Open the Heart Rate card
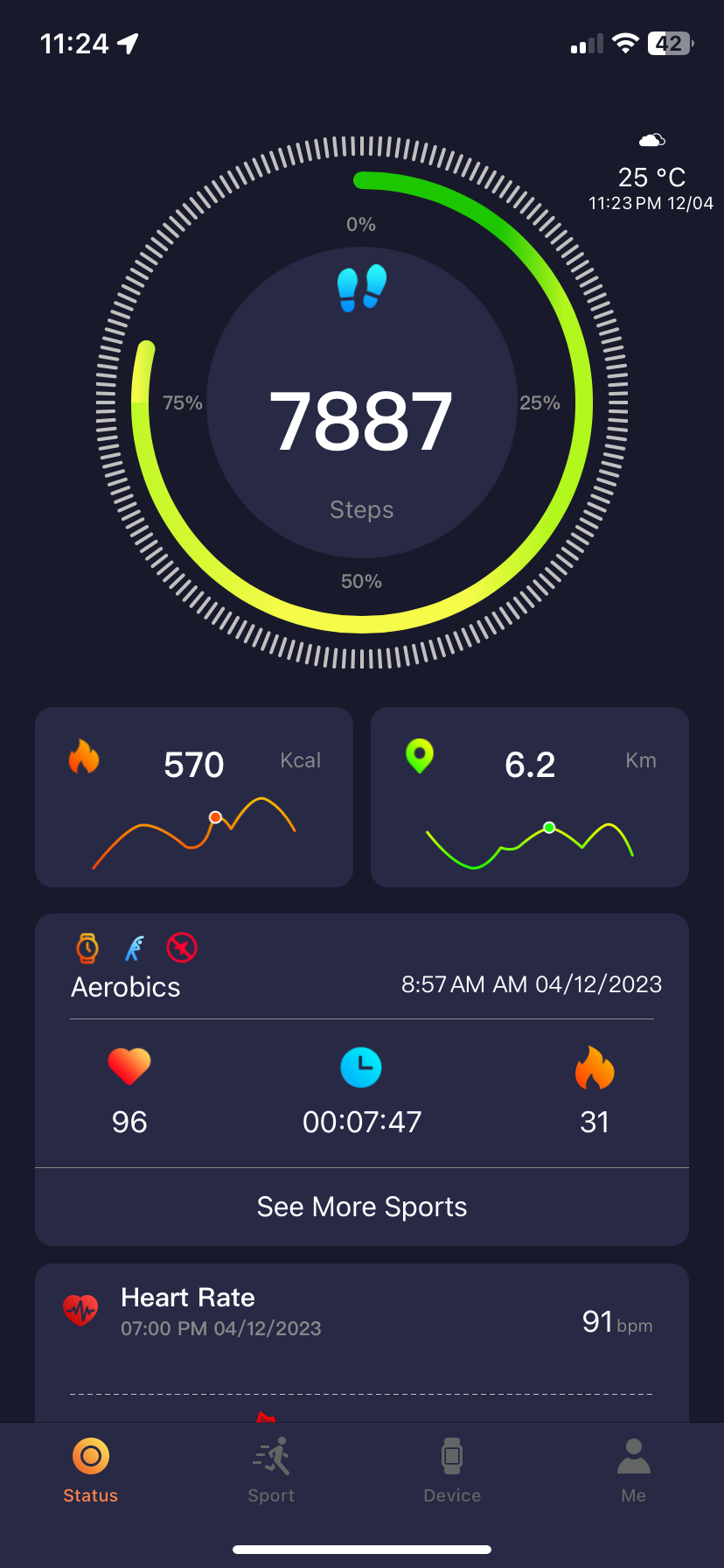The width and height of the screenshot is (724, 1568). click(362, 1342)
